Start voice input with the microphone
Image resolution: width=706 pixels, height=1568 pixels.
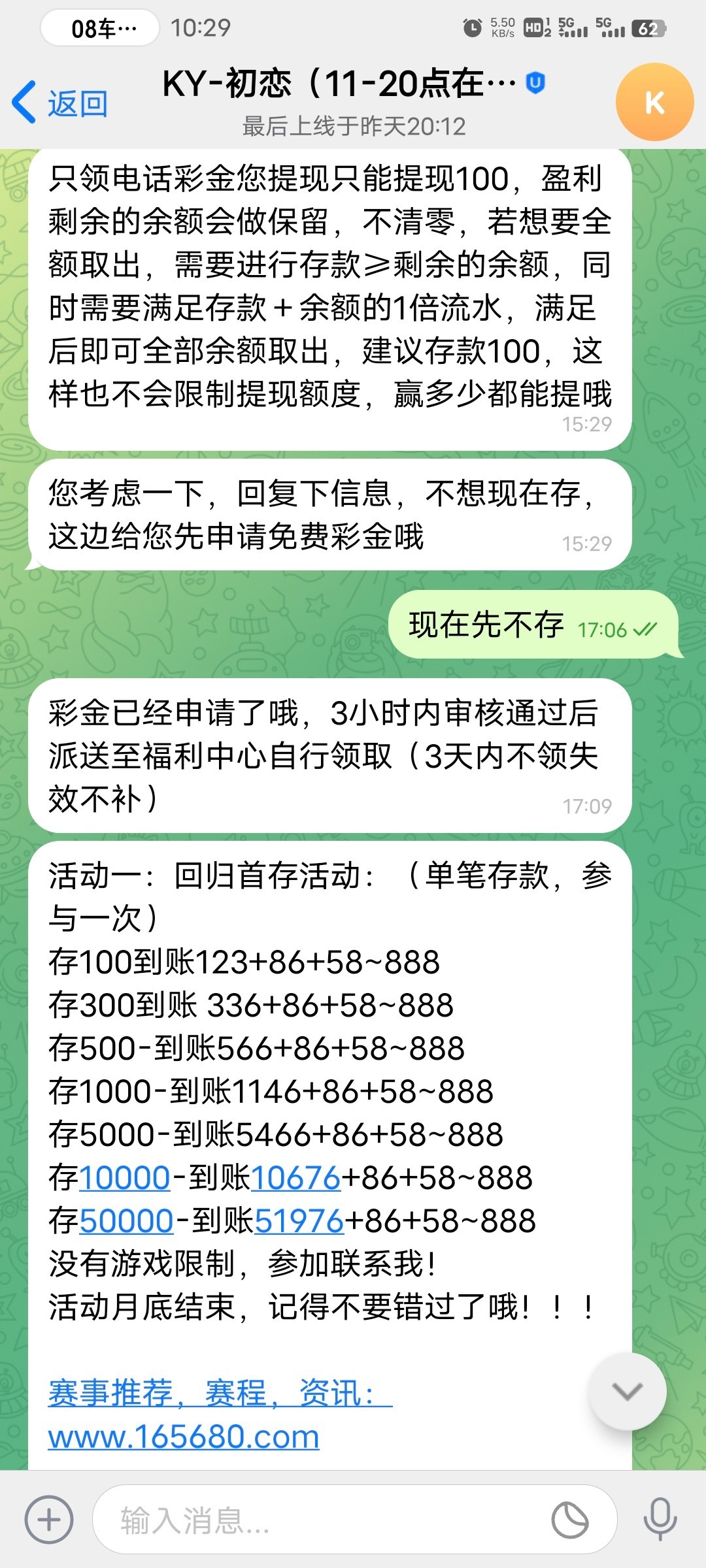[x=660, y=1520]
